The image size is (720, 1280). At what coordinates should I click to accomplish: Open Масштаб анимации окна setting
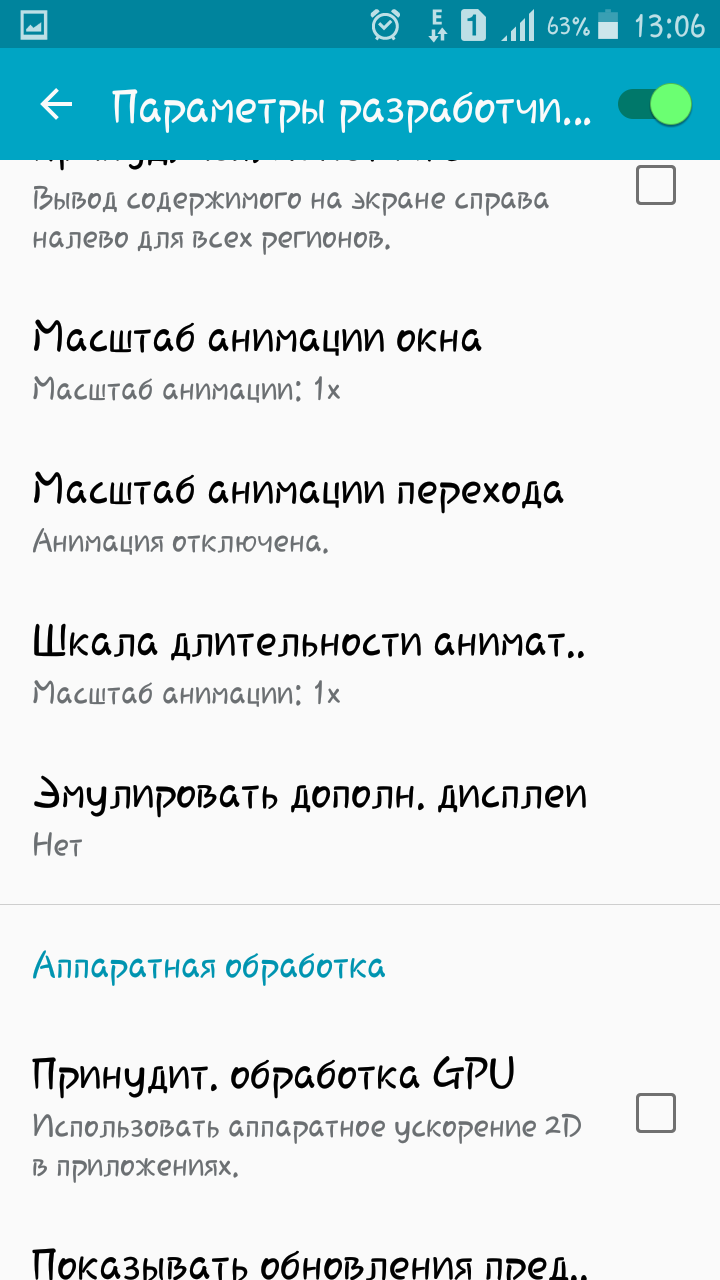point(258,358)
